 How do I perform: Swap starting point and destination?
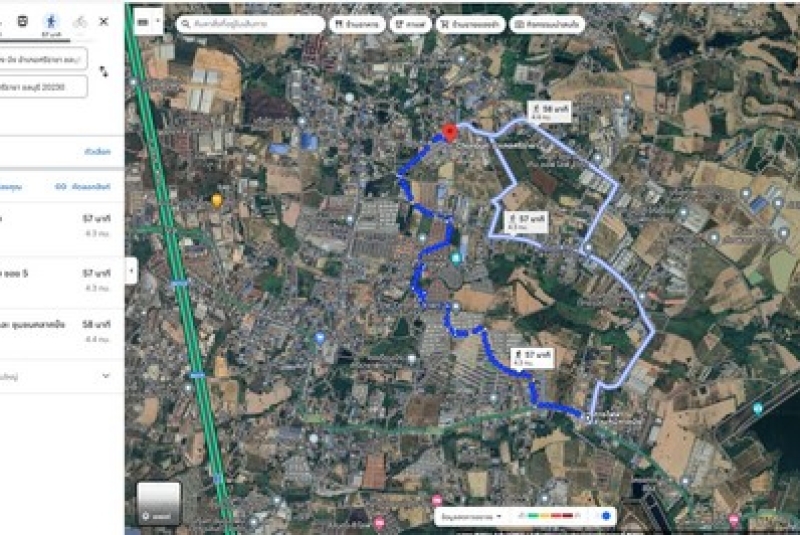[104, 72]
